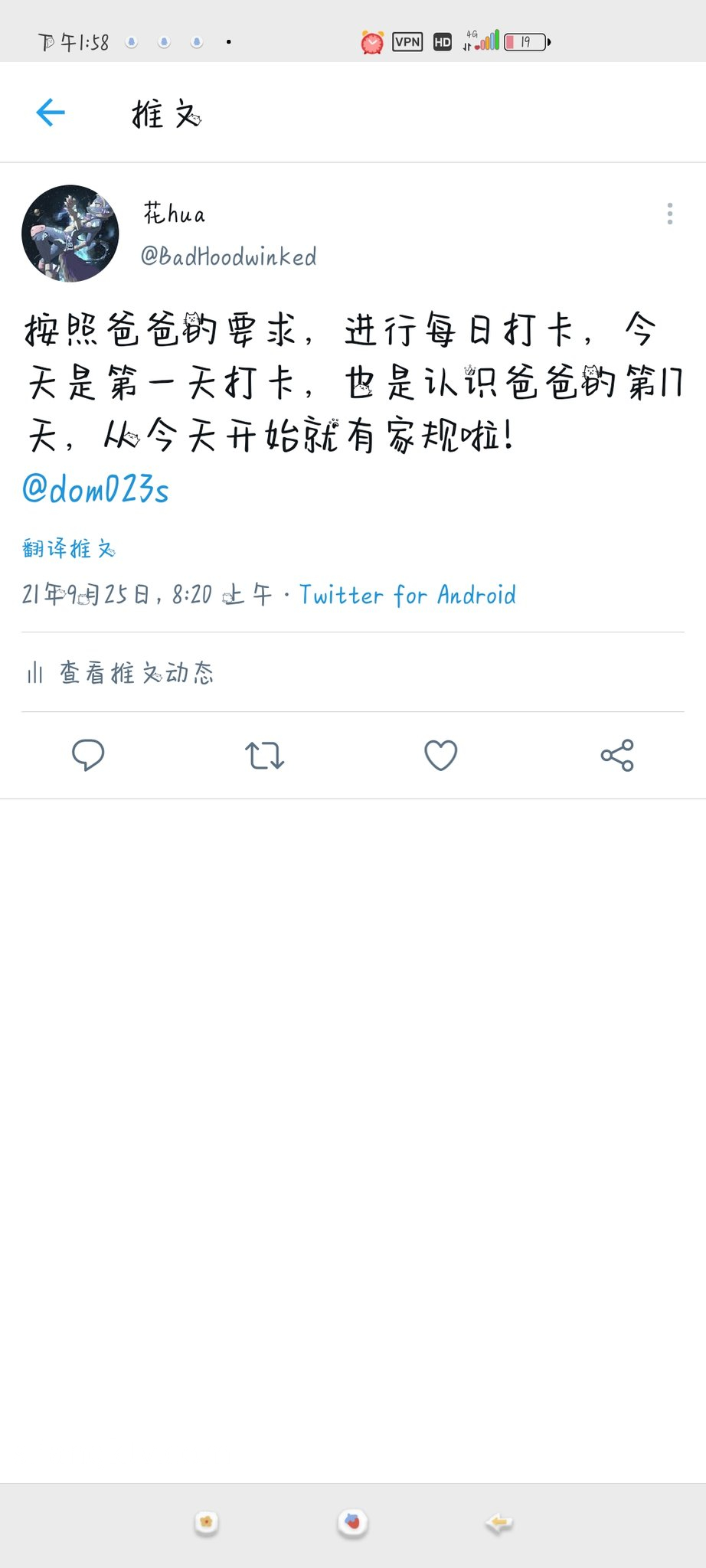Image resolution: width=706 pixels, height=1568 pixels.
Task: Tap the system back arrow
Action: coord(498,1523)
